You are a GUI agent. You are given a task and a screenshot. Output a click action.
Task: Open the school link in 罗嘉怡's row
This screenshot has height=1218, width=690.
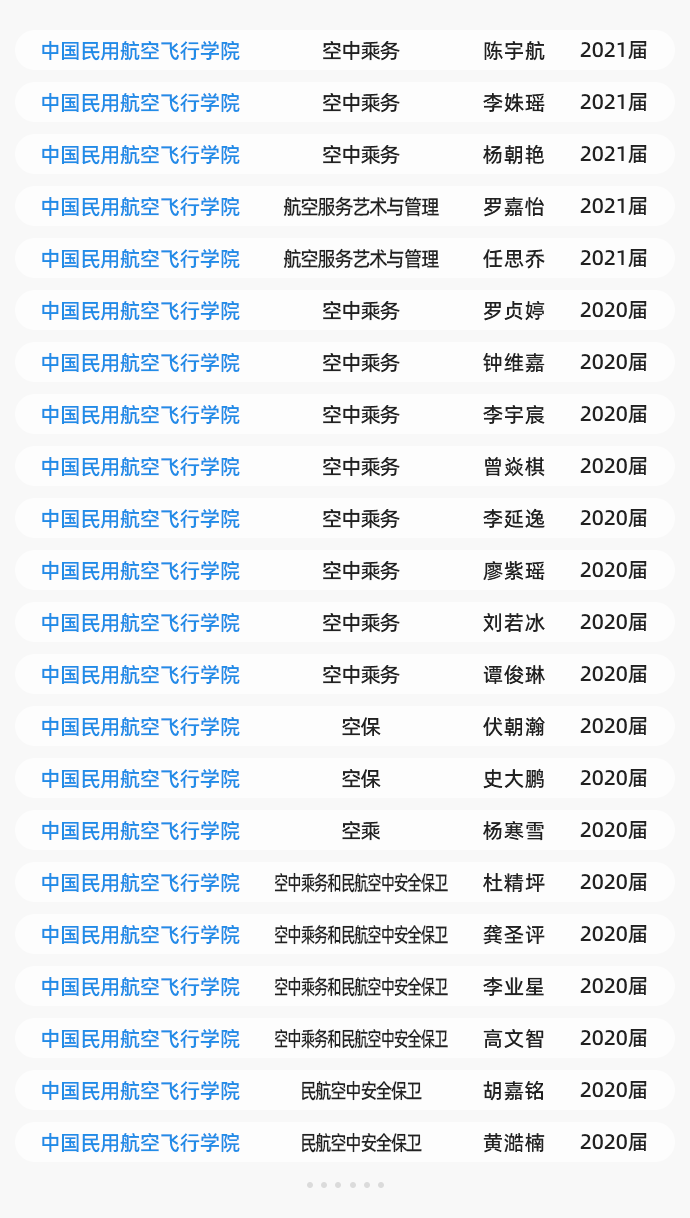(x=140, y=207)
